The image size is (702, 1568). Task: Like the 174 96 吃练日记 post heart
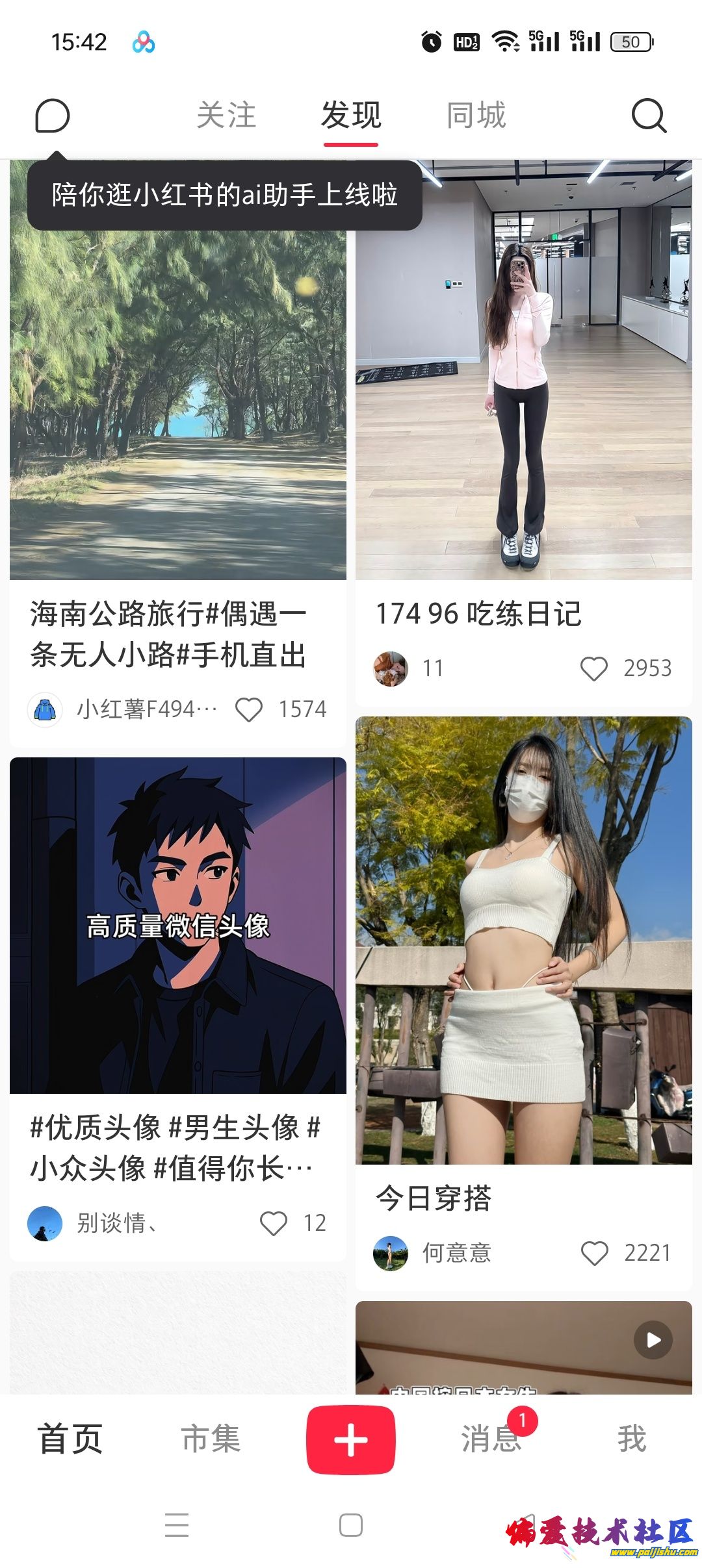pos(595,668)
